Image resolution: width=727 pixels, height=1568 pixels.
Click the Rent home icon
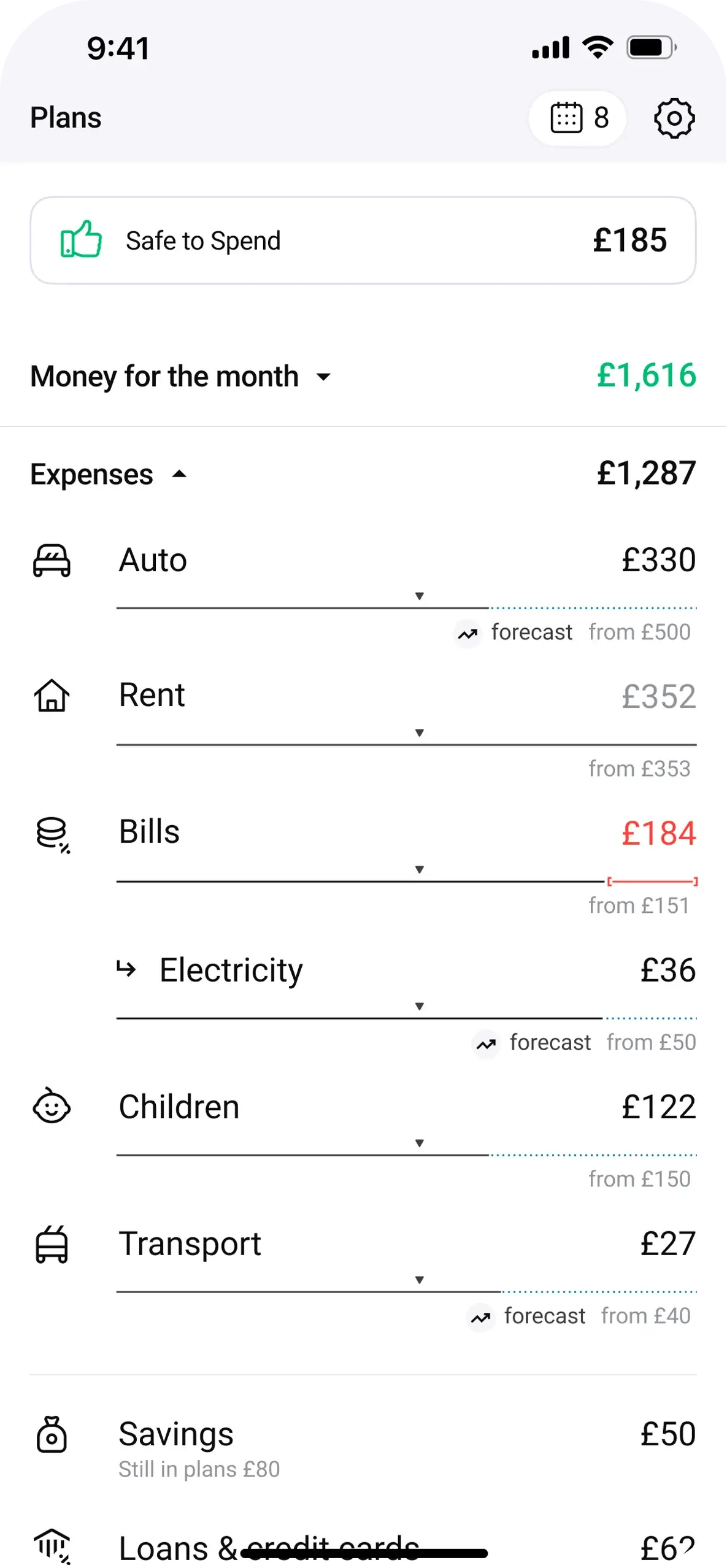pos(52,696)
